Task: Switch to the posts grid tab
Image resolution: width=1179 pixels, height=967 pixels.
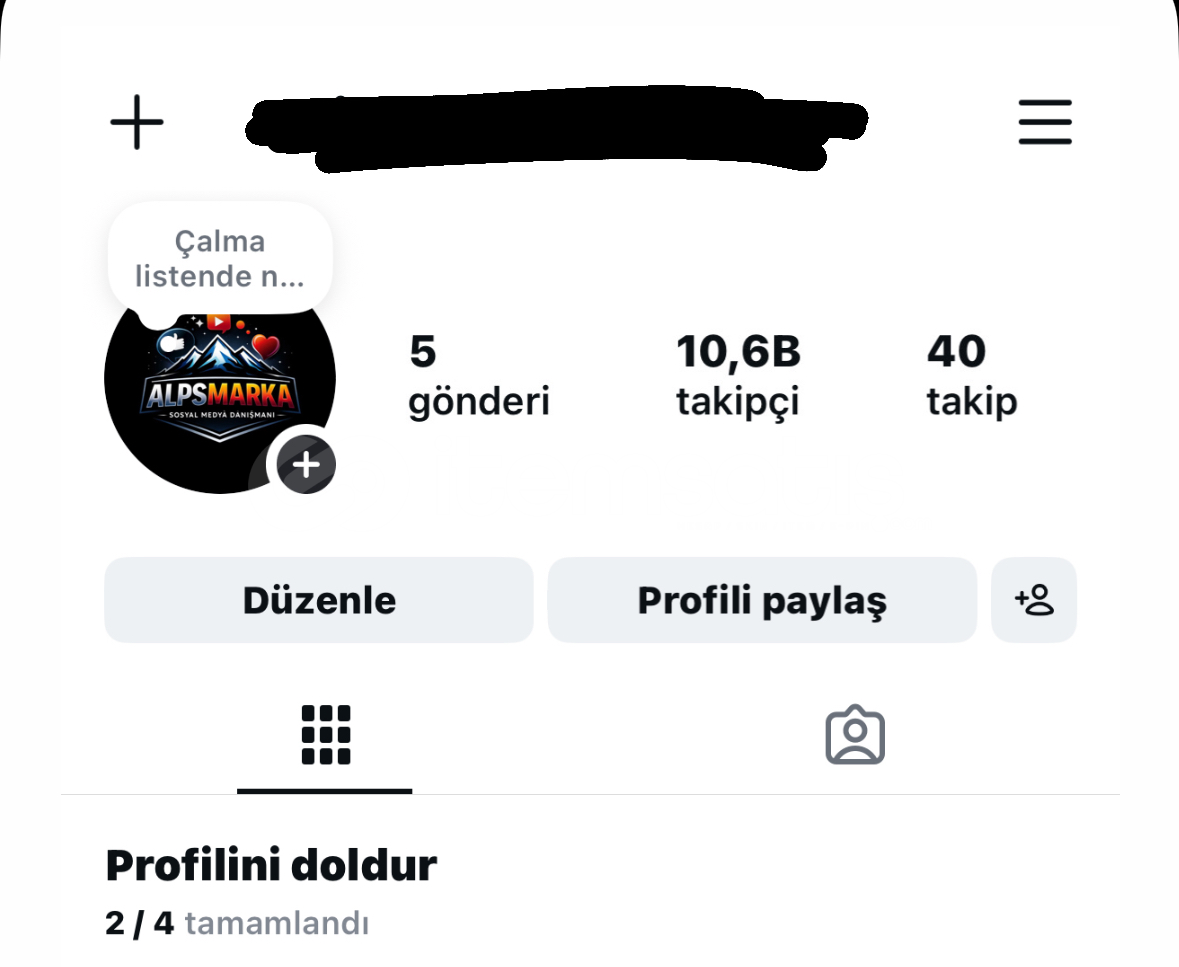Action: point(325,735)
